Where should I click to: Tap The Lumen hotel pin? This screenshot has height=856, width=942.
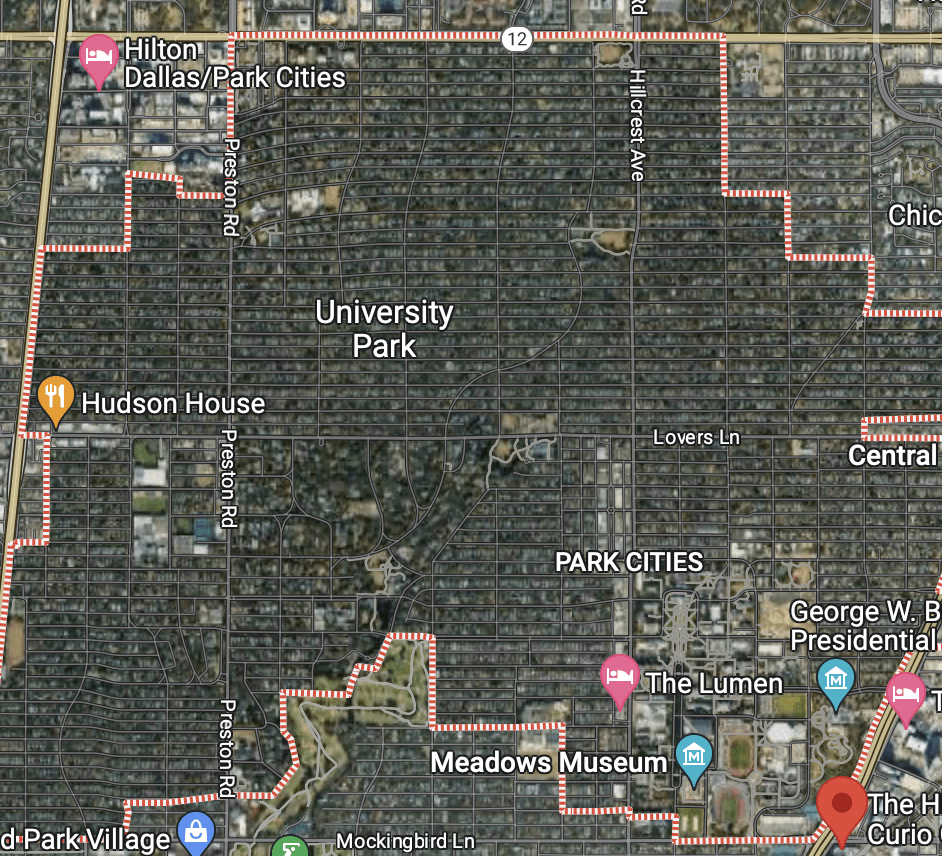[619, 677]
